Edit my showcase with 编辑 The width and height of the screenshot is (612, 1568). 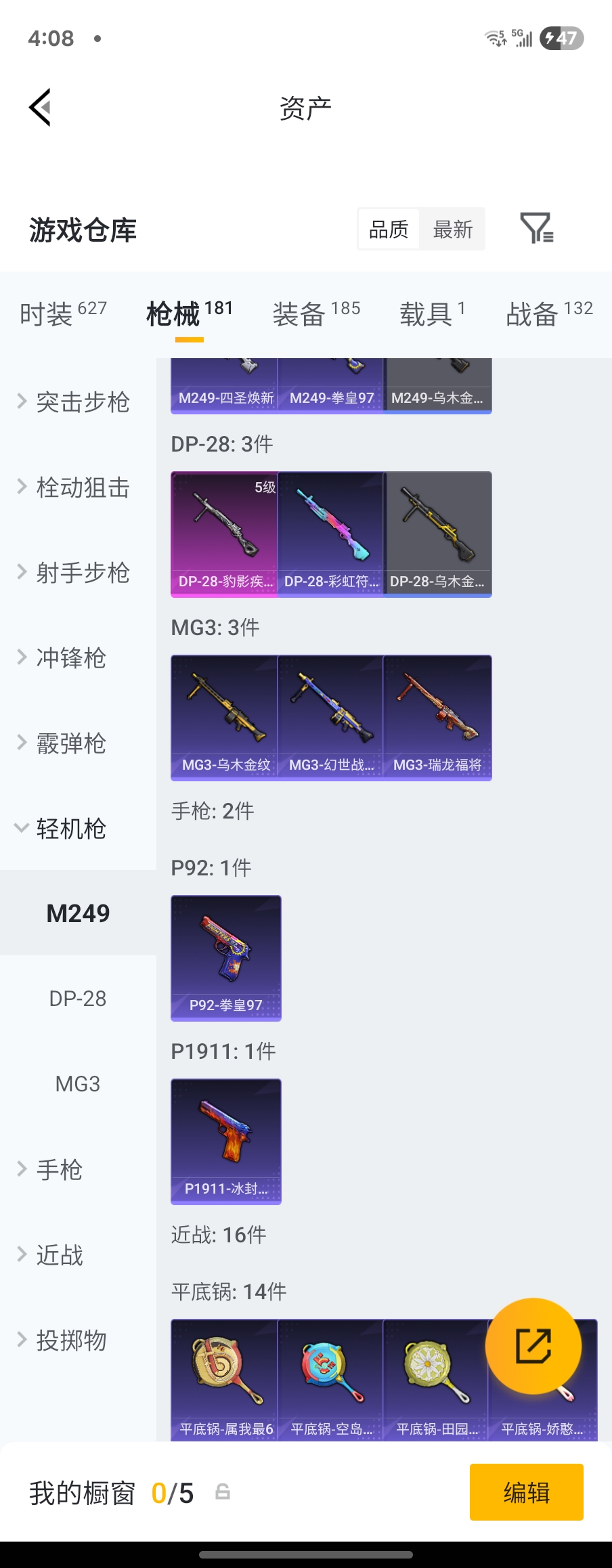coord(526,1492)
